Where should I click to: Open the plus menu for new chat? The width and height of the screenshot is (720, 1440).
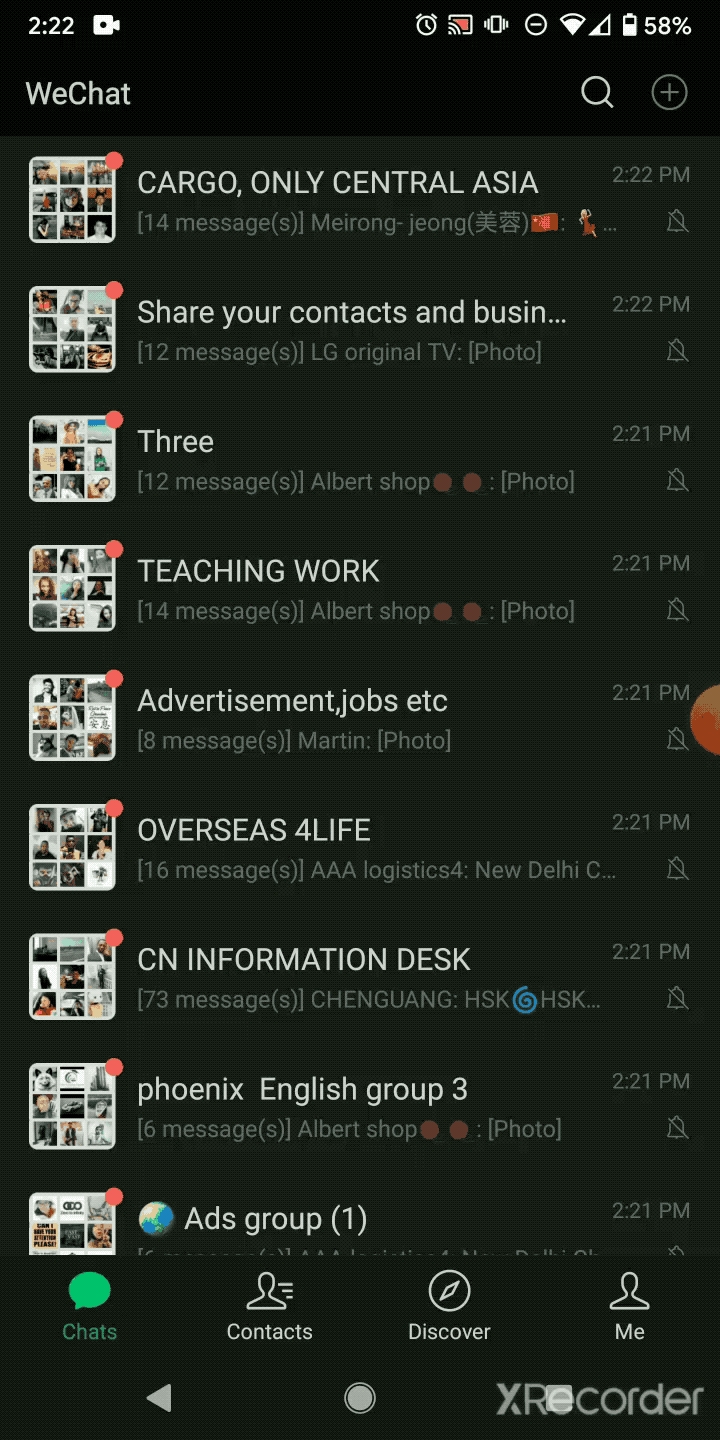(669, 93)
